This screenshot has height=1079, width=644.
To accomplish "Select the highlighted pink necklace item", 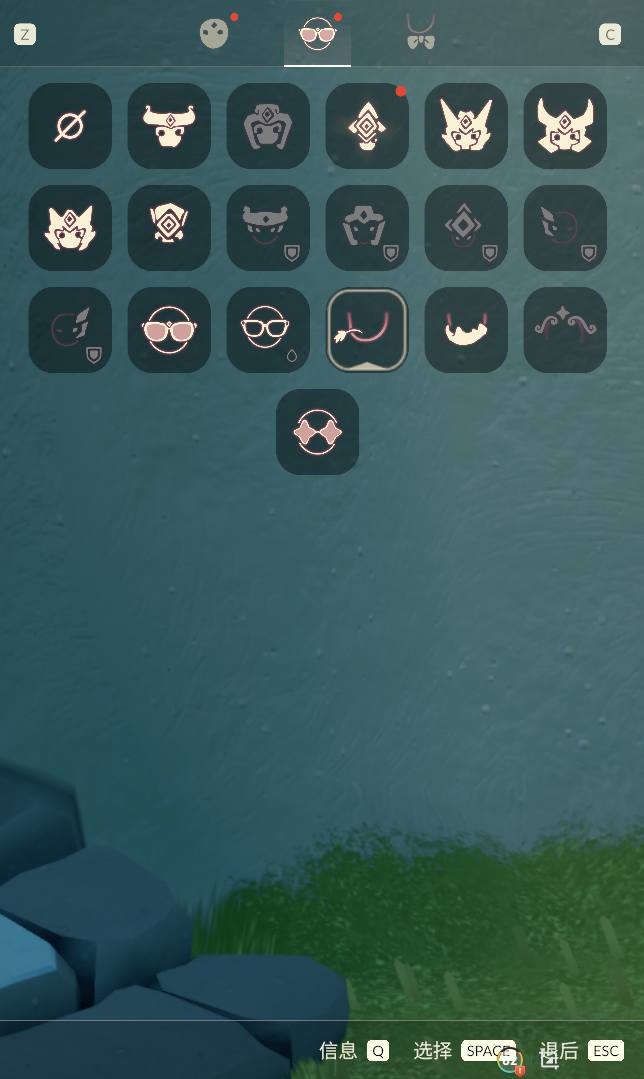I will [367, 330].
